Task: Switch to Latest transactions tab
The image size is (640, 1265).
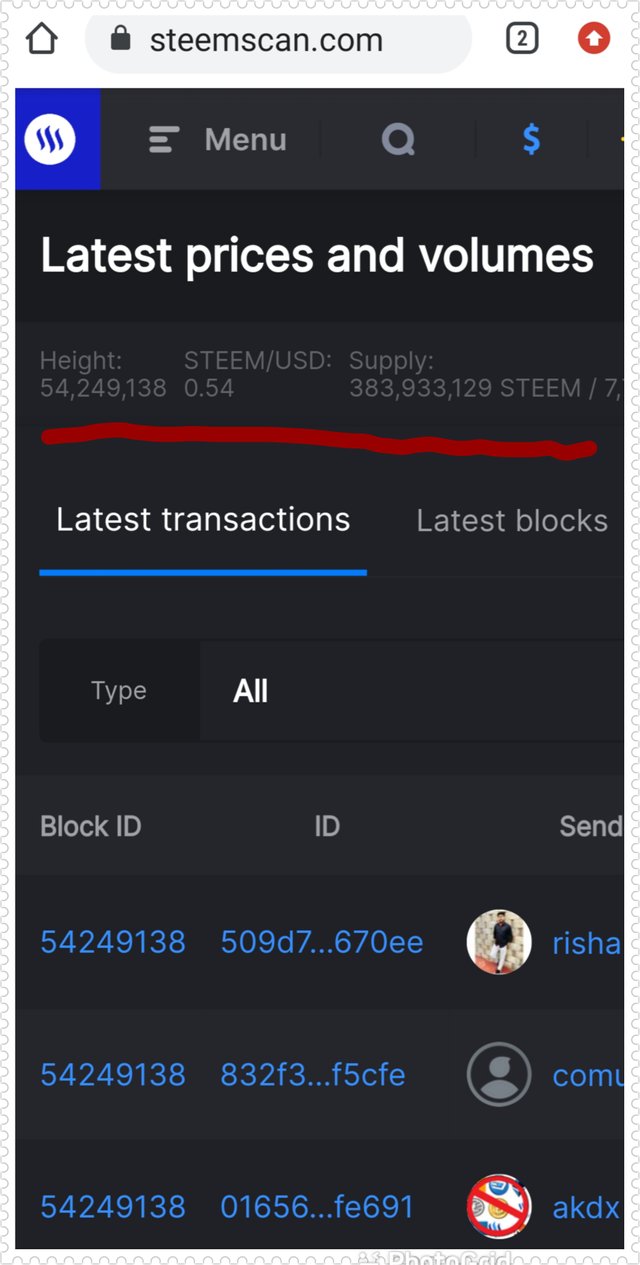Action: click(203, 520)
